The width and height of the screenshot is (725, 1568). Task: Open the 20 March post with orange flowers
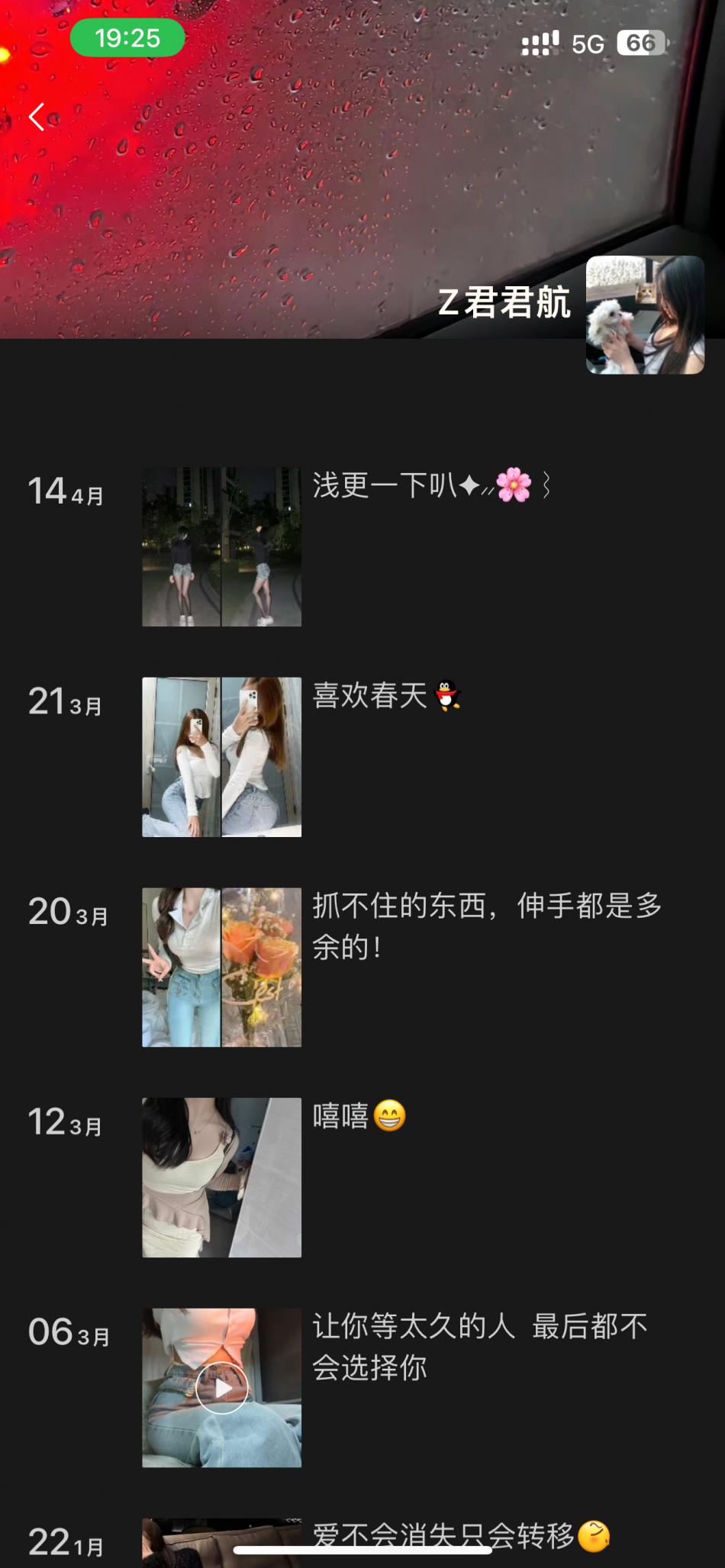pos(221,967)
